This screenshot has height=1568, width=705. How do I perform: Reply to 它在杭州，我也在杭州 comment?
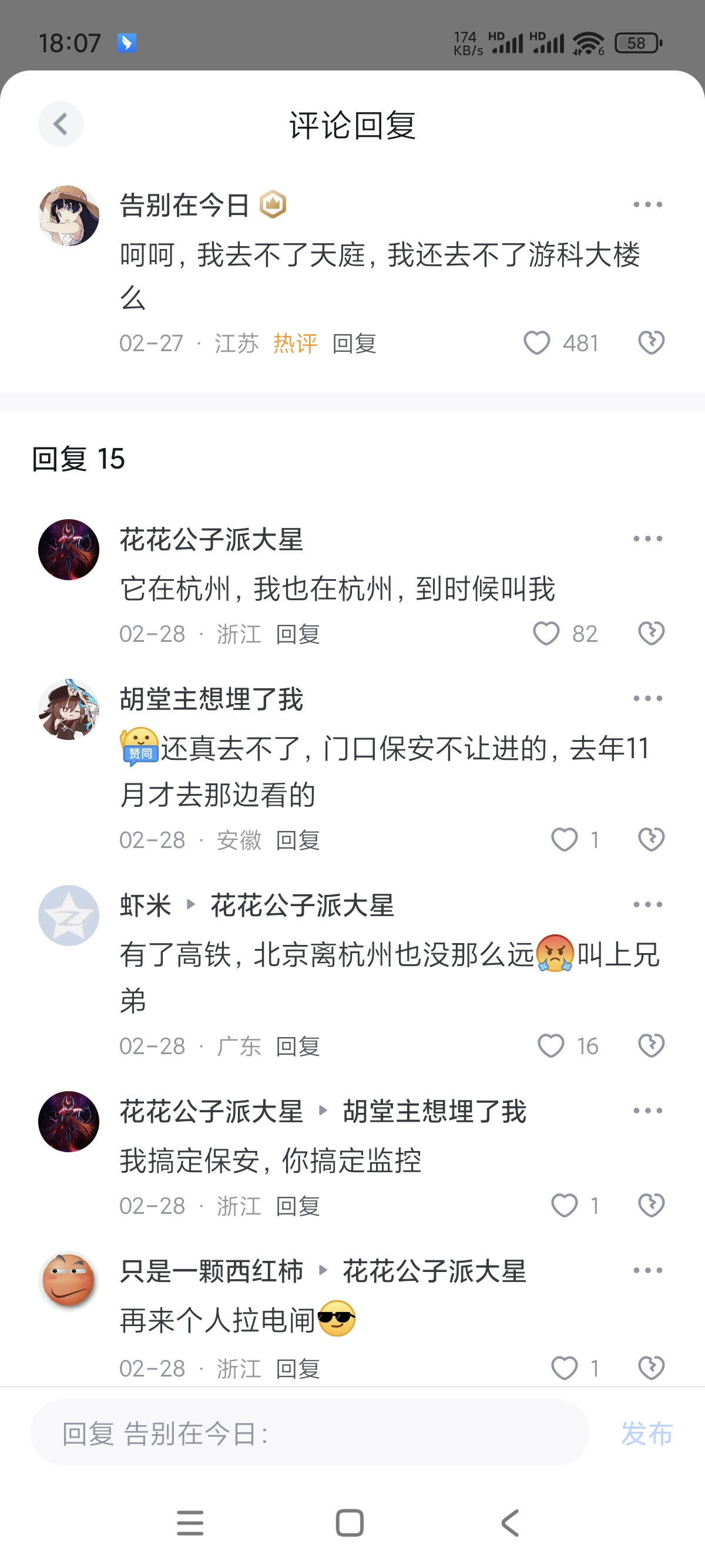[298, 634]
